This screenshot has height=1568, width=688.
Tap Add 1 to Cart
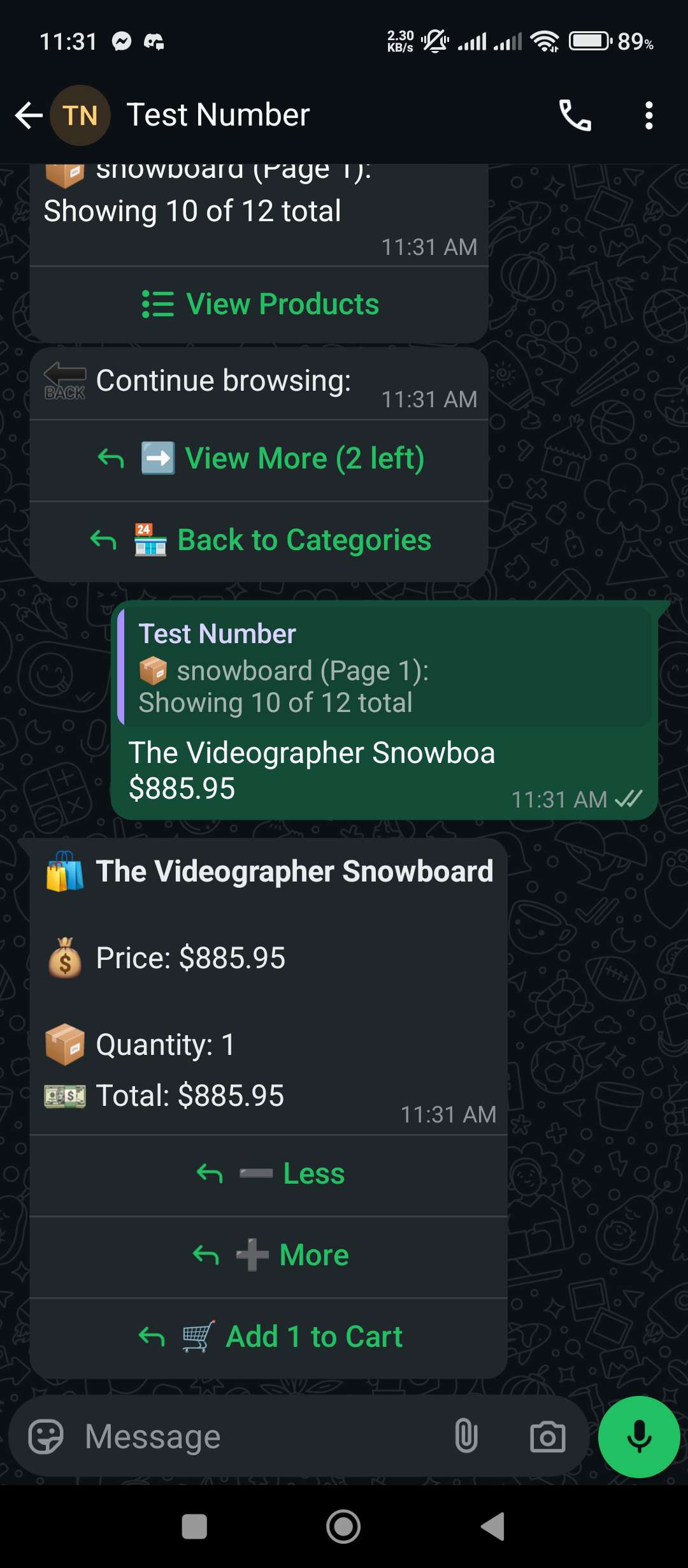coord(269,1337)
